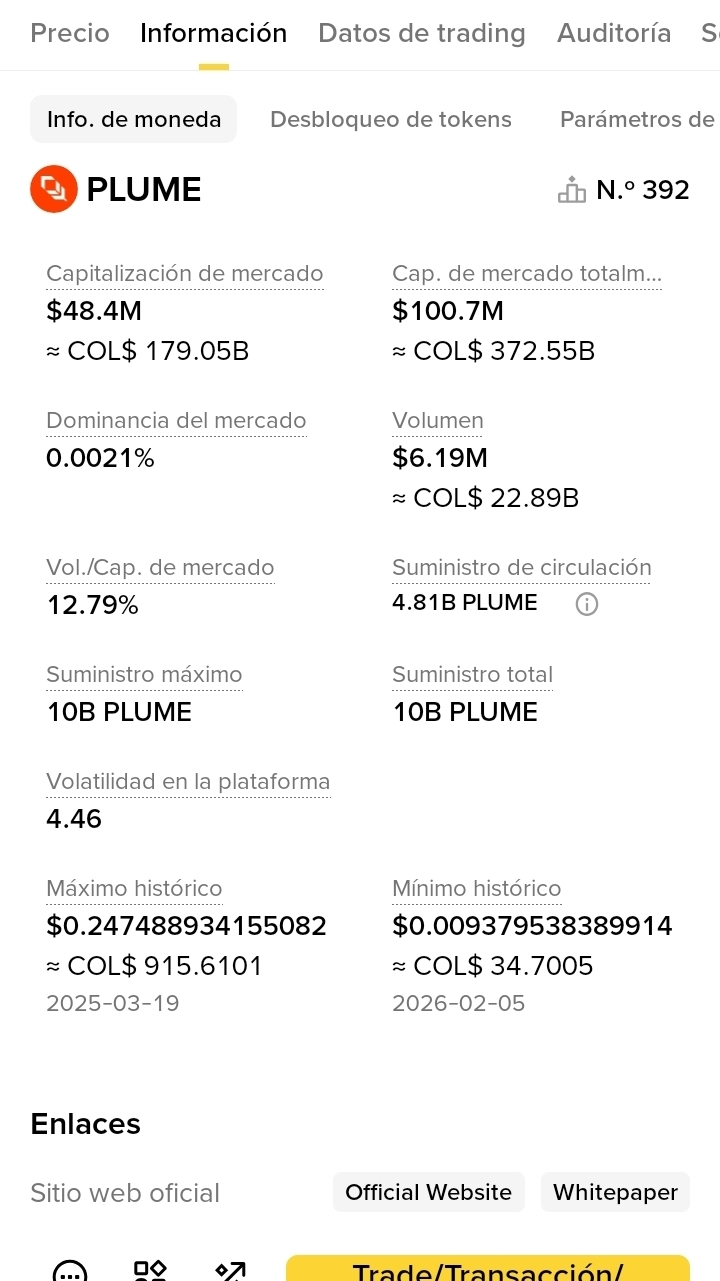Viewport: 720px width, 1281px height.
Task: View the PLUME N.º 392 ranking
Action: click(625, 190)
